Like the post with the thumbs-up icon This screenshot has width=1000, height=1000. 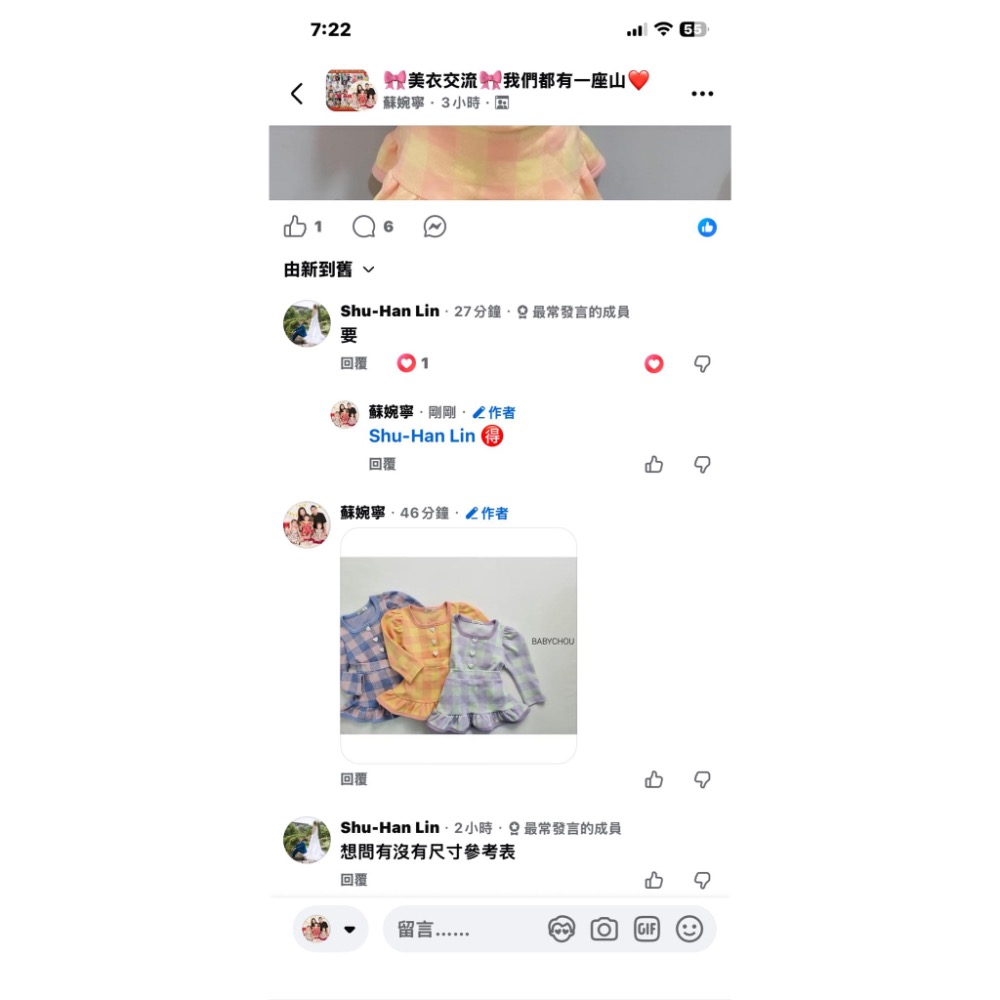pyautogui.click(x=295, y=227)
